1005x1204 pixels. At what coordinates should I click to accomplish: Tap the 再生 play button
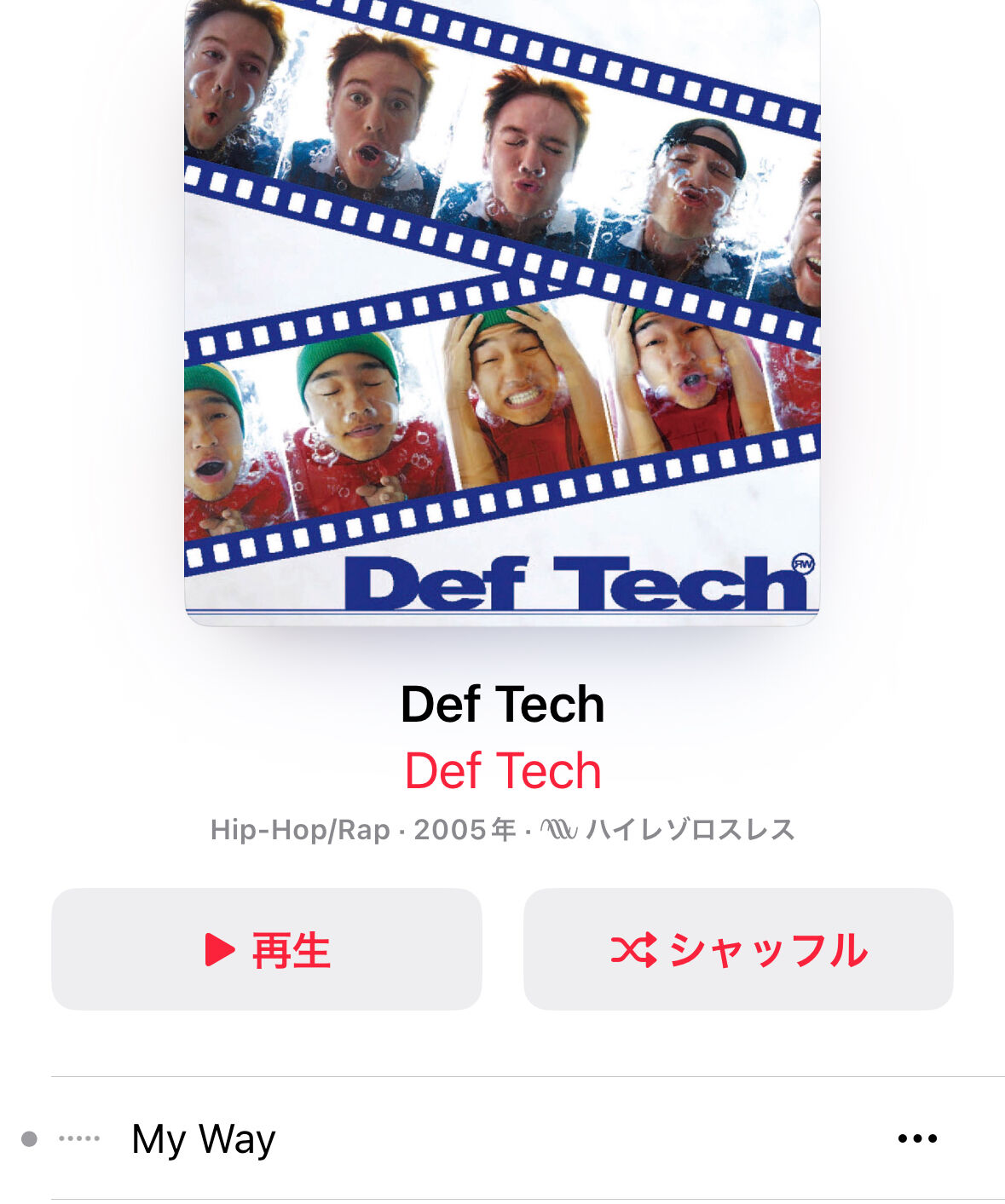[267, 949]
